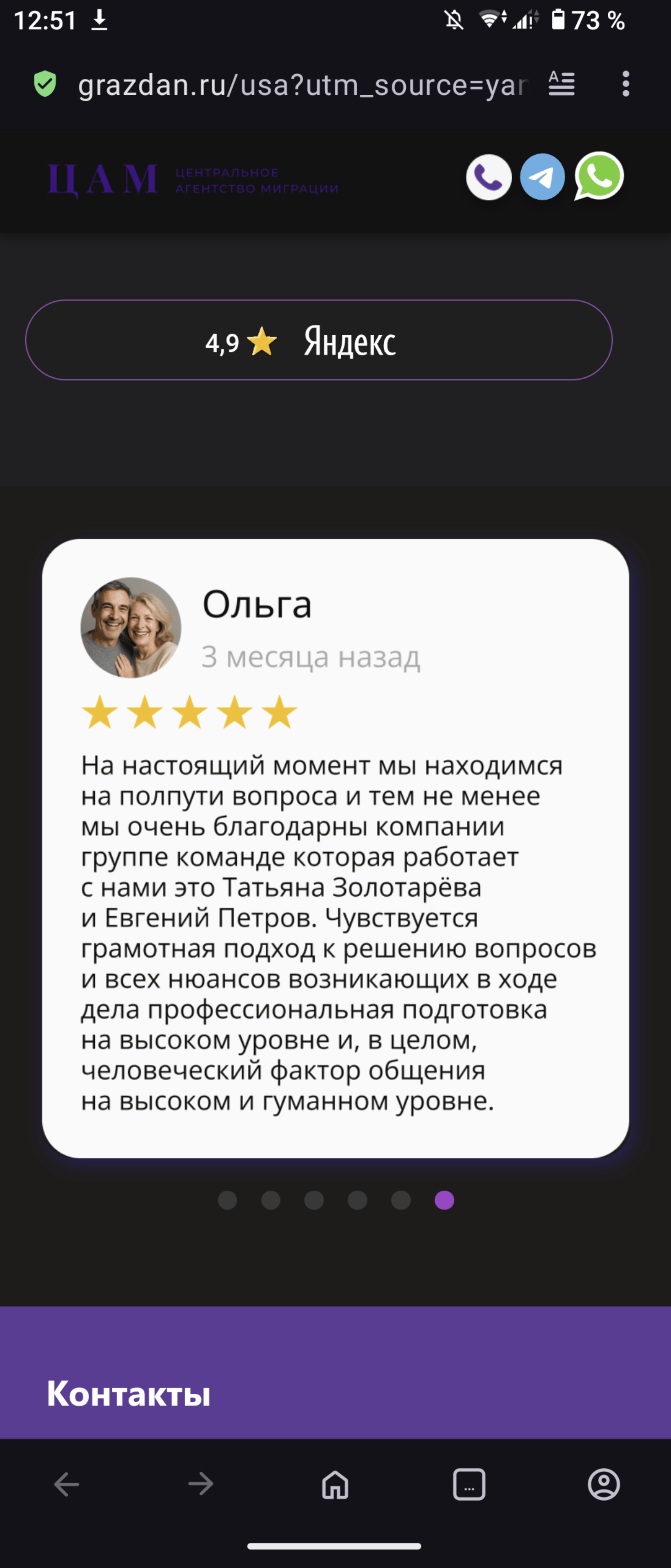Viewport: 671px width, 1568px height.
Task: Open the Яндекс 4,9 rating button
Action: point(318,340)
